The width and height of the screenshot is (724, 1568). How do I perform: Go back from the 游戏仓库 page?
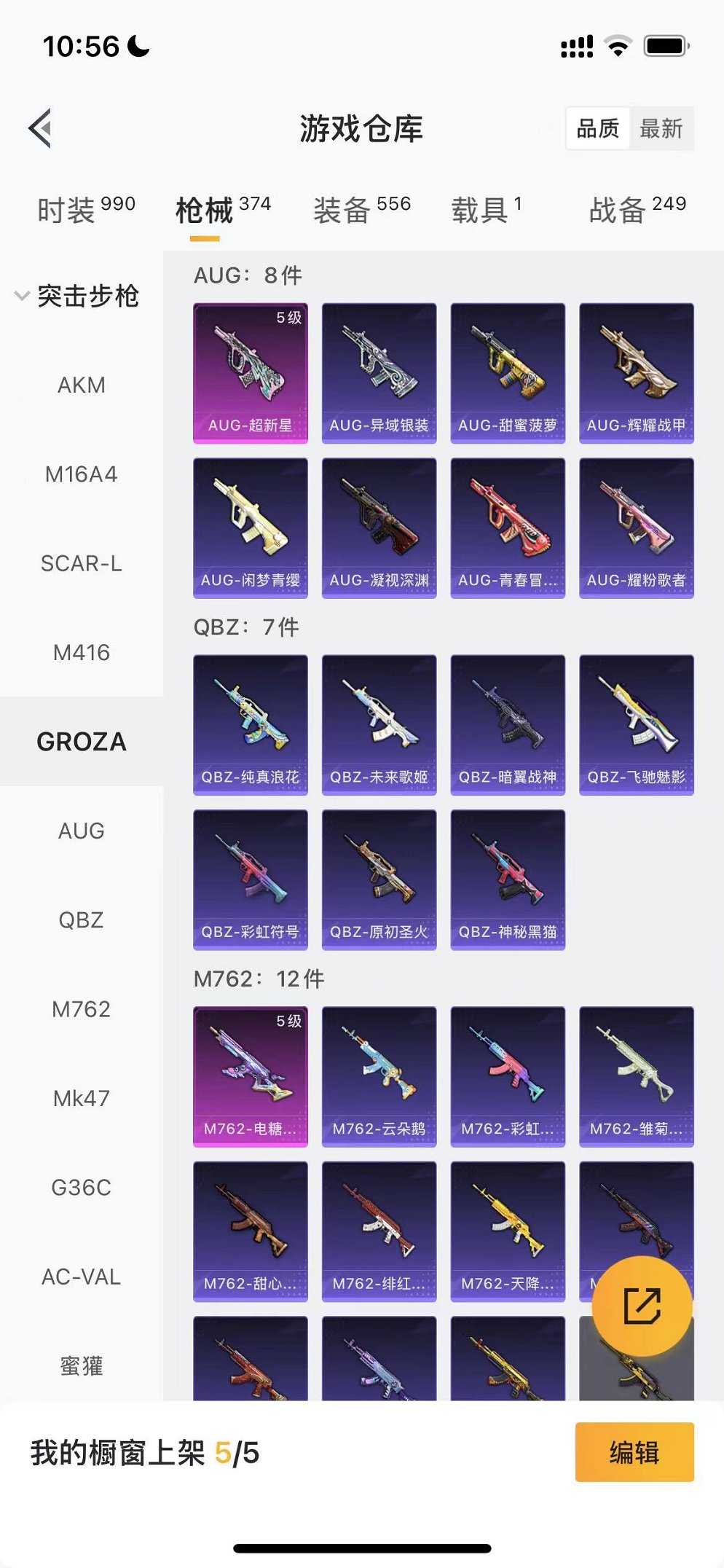(41, 128)
